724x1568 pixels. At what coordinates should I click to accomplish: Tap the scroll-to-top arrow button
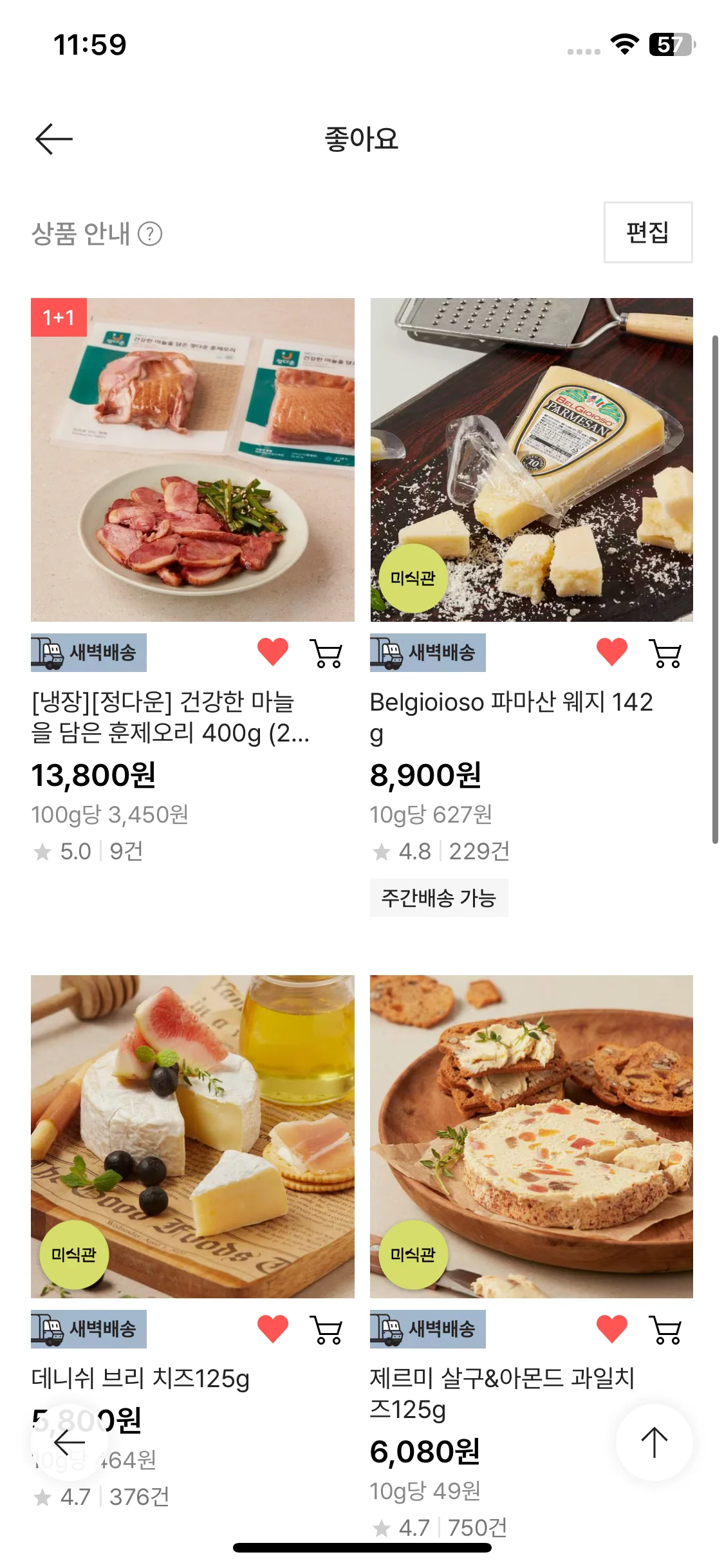pyautogui.click(x=653, y=1443)
